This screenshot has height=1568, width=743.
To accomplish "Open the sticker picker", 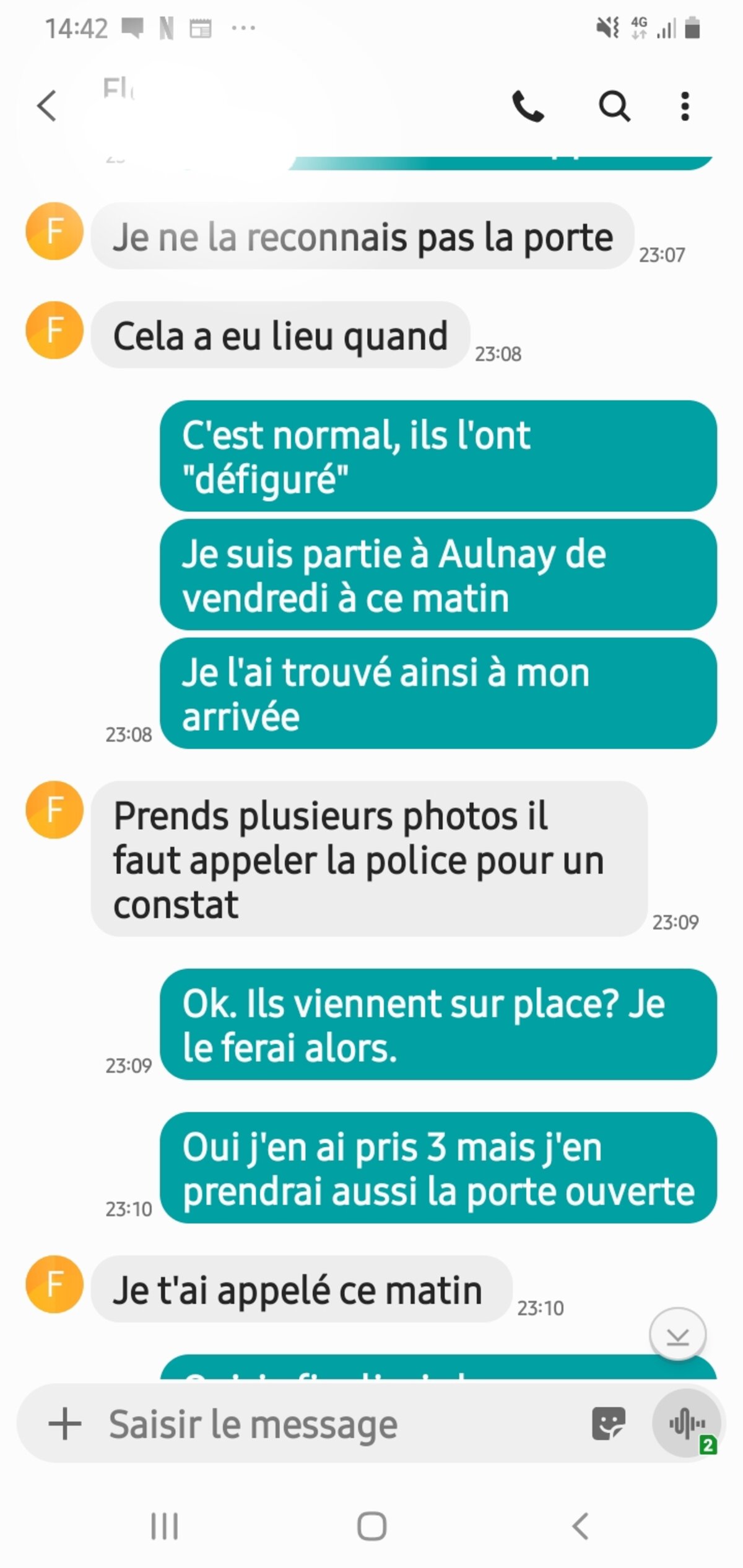I will coord(609,1424).
